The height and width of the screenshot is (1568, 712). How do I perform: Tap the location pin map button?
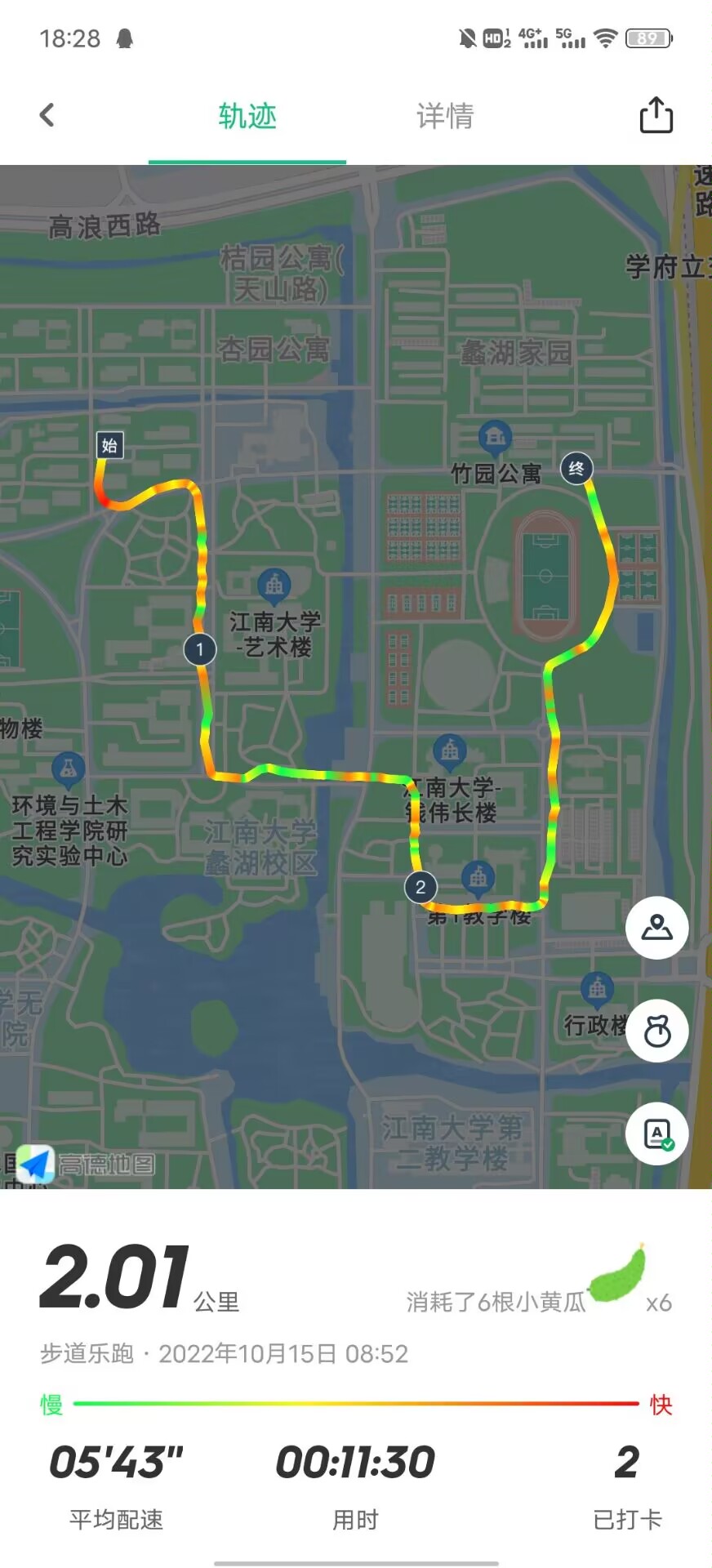click(656, 928)
